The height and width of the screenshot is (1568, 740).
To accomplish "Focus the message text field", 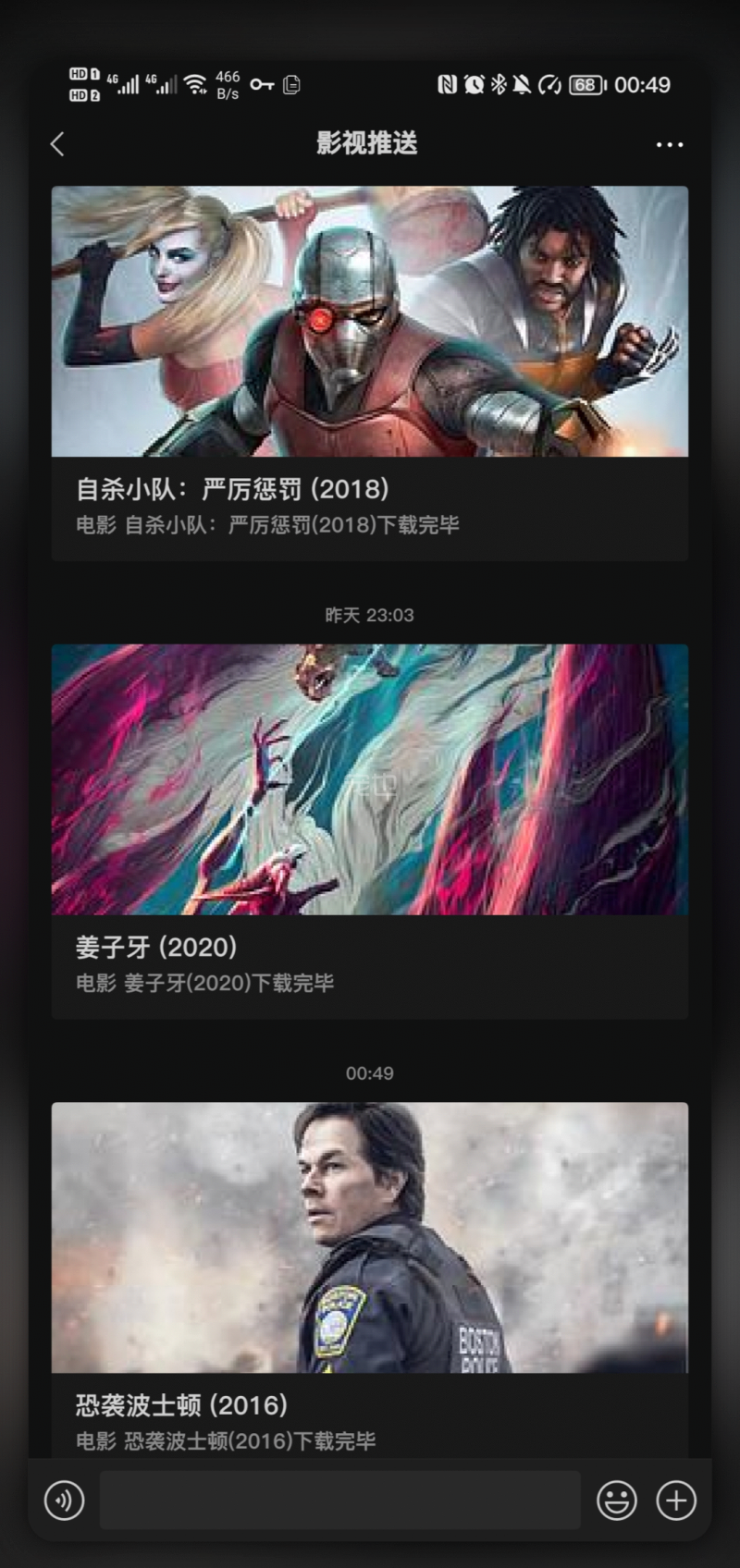I will click(x=339, y=1500).
